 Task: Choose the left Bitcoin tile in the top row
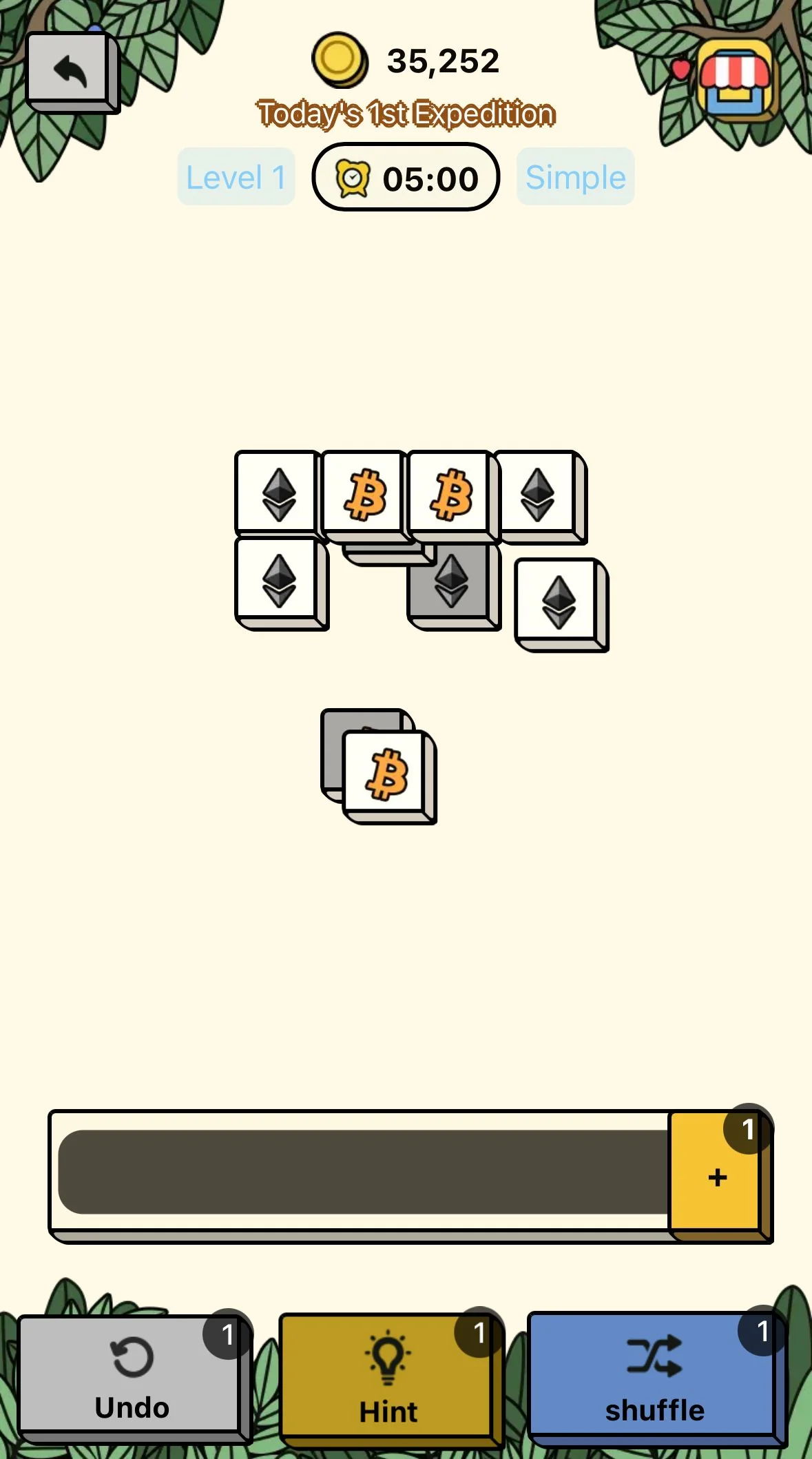click(x=365, y=495)
